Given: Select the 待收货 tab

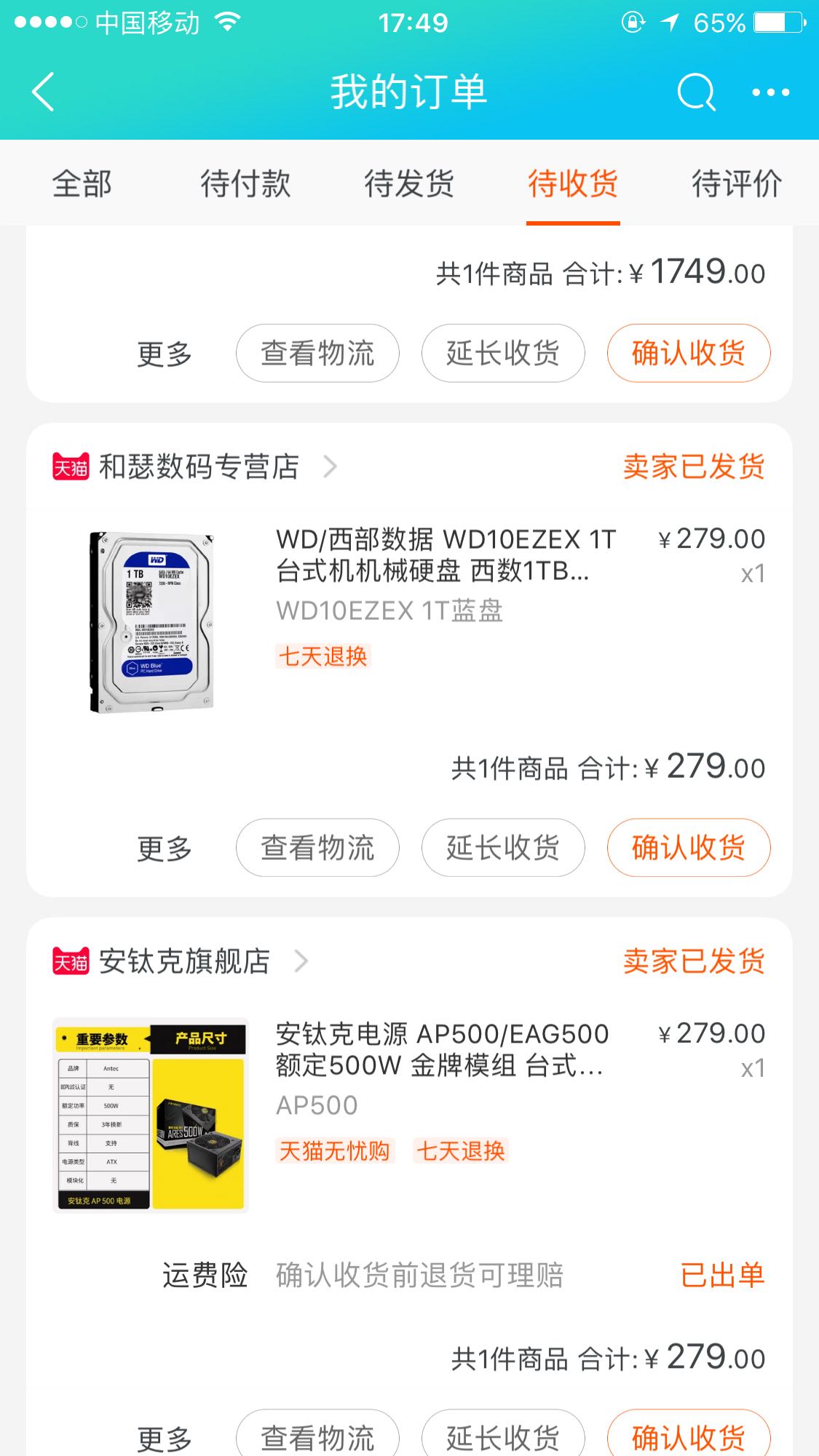Looking at the screenshot, I should point(573,183).
